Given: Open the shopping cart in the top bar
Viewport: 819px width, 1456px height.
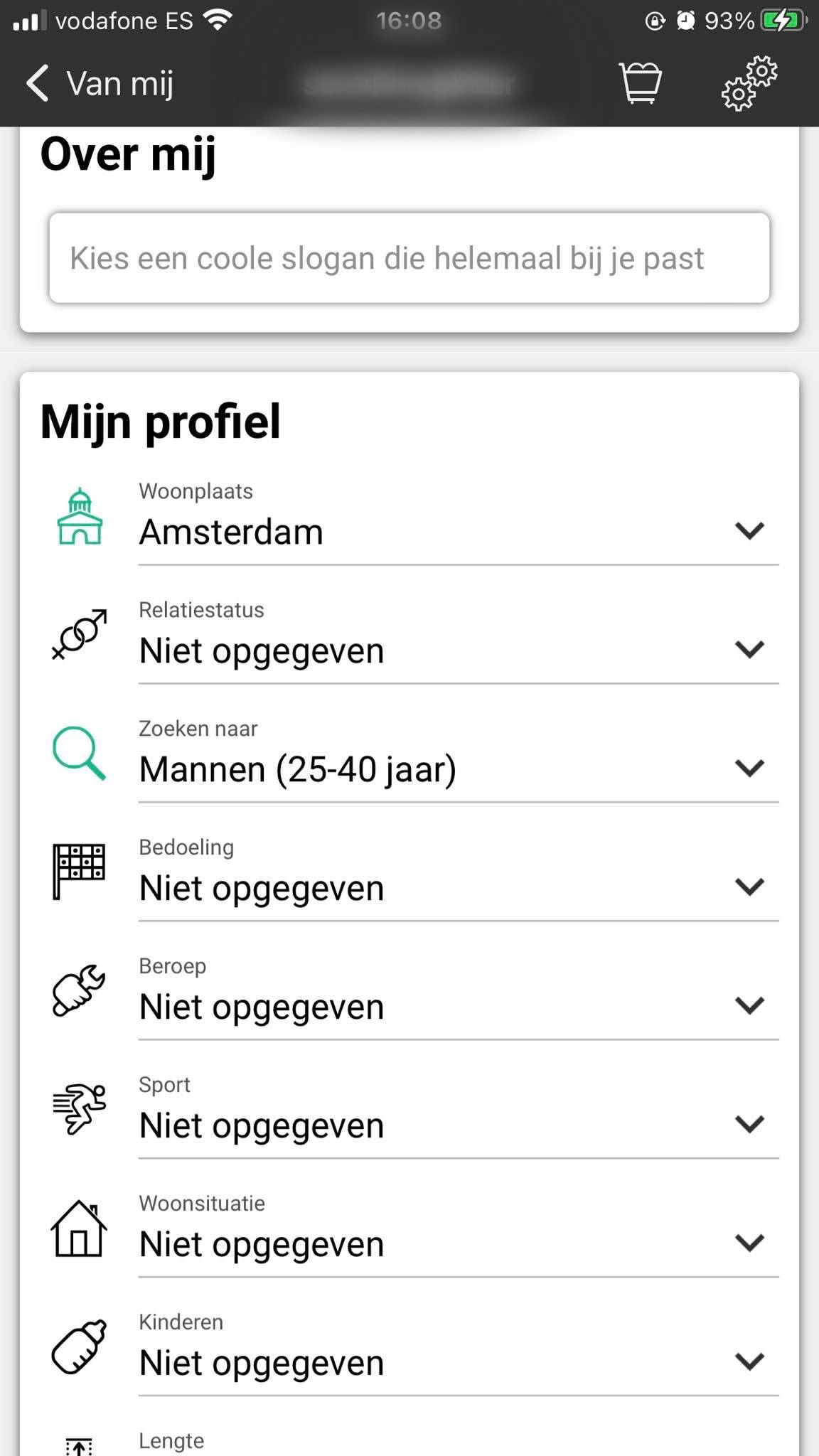Looking at the screenshot, I should point(639,84).
